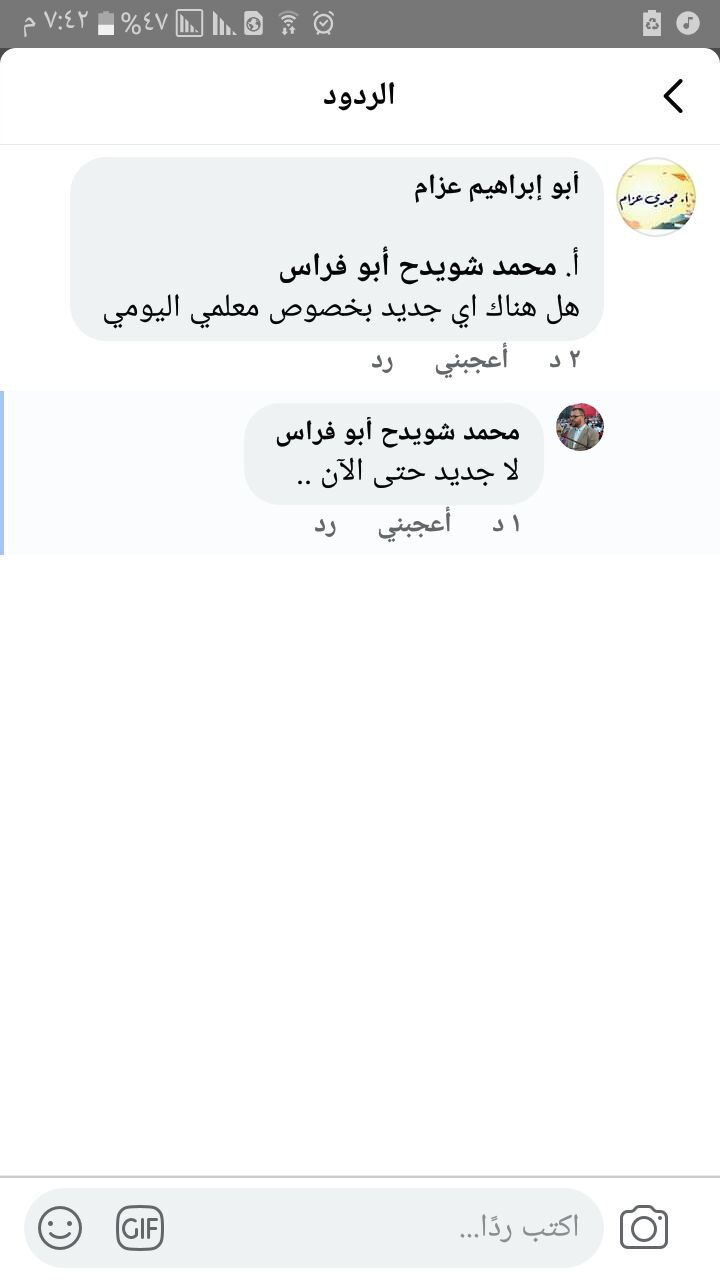Screen dimensions: 720x1280
Task: Like the reply لا جديد حتى الآن
Action: pyautogui.click(x=414, y=524)
